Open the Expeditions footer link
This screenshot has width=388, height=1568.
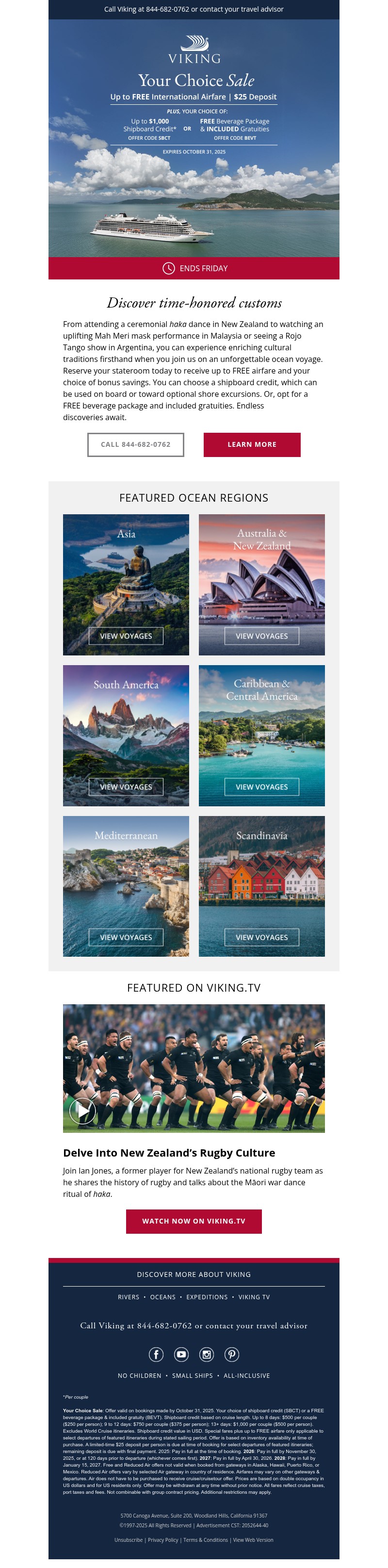click(x=207, y=1297)
